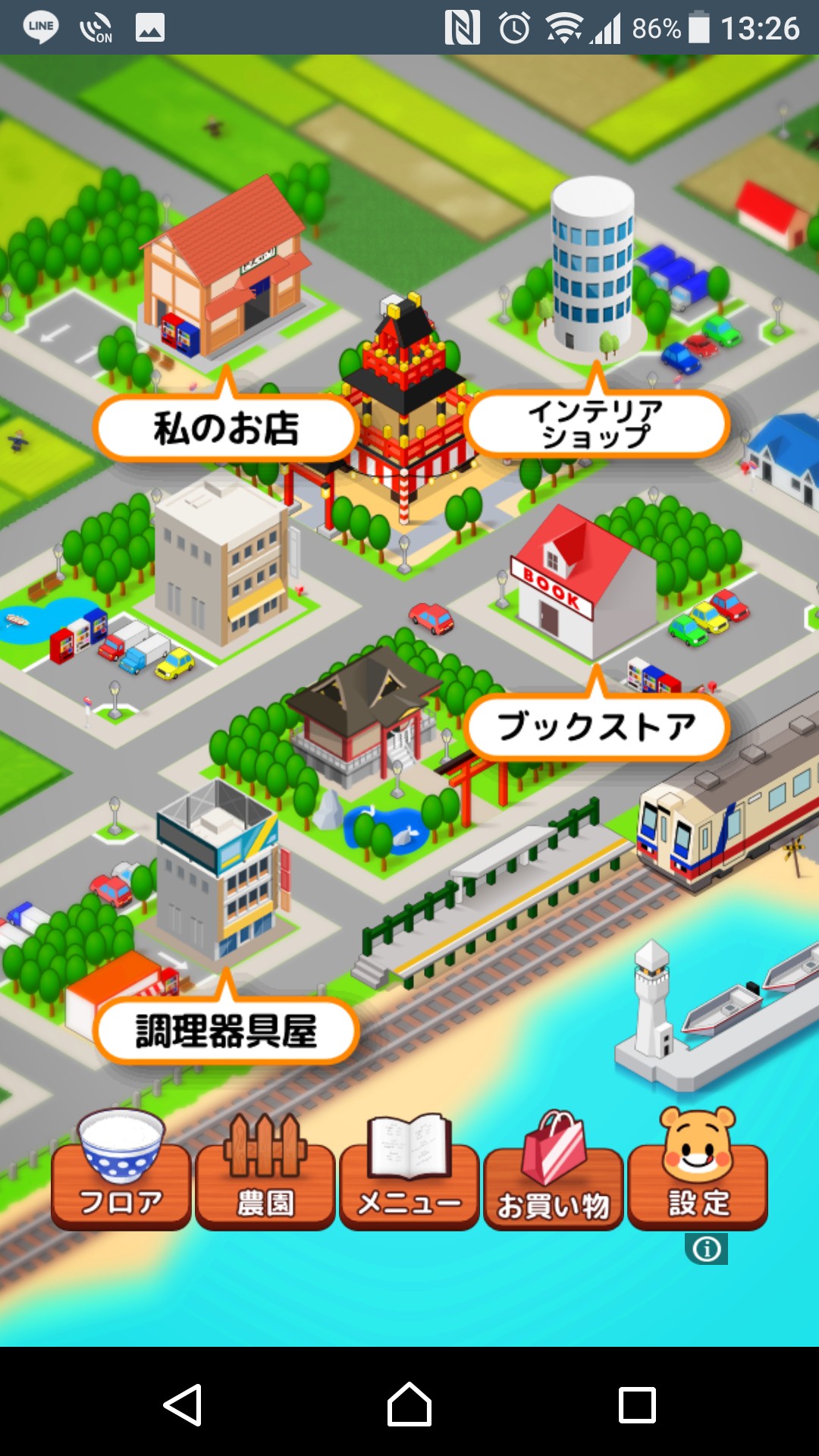
Task: Tap the info icon below 設定
Action: click(x=707, y=1249)
